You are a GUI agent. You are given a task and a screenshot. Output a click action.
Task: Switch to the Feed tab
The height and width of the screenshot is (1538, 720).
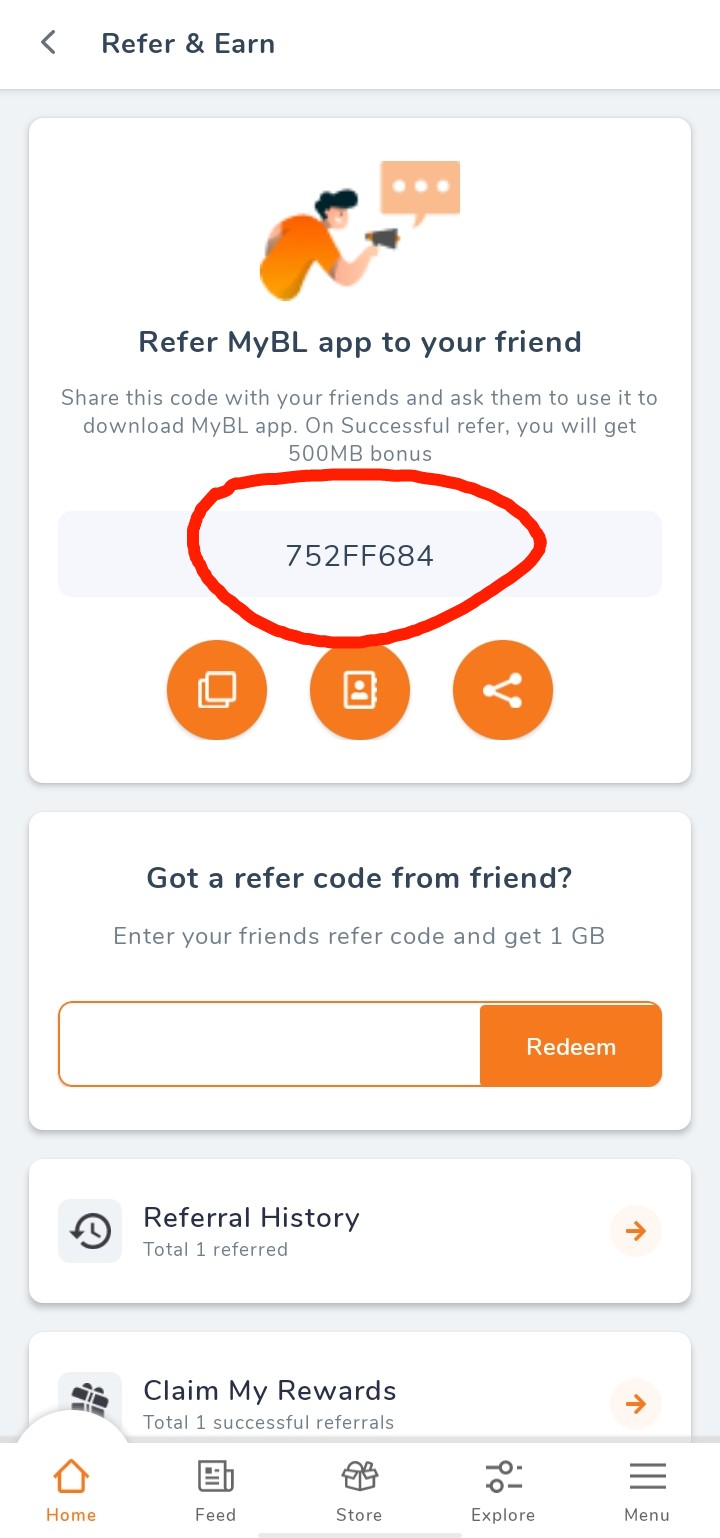(x=215, y=1490)
